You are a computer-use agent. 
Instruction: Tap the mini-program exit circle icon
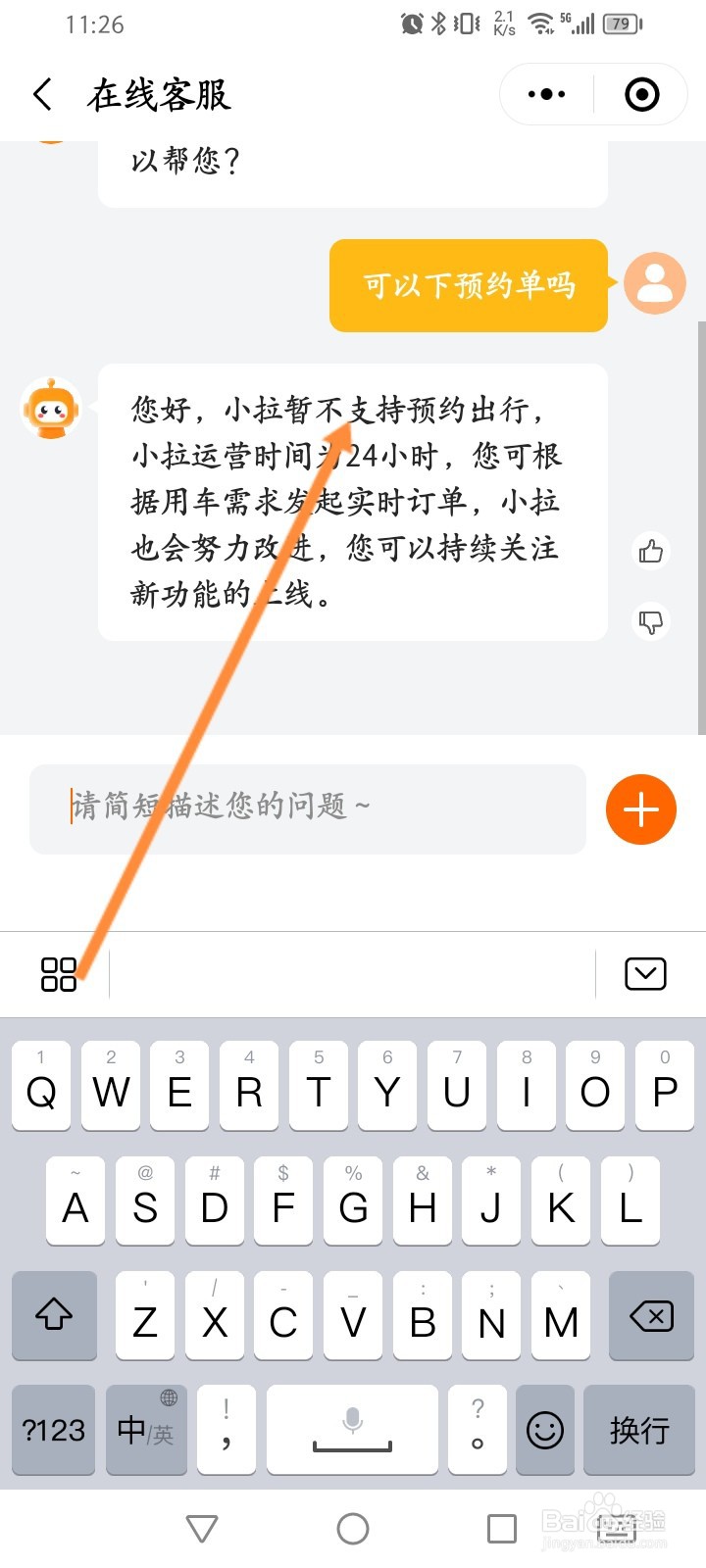[641, 94]
